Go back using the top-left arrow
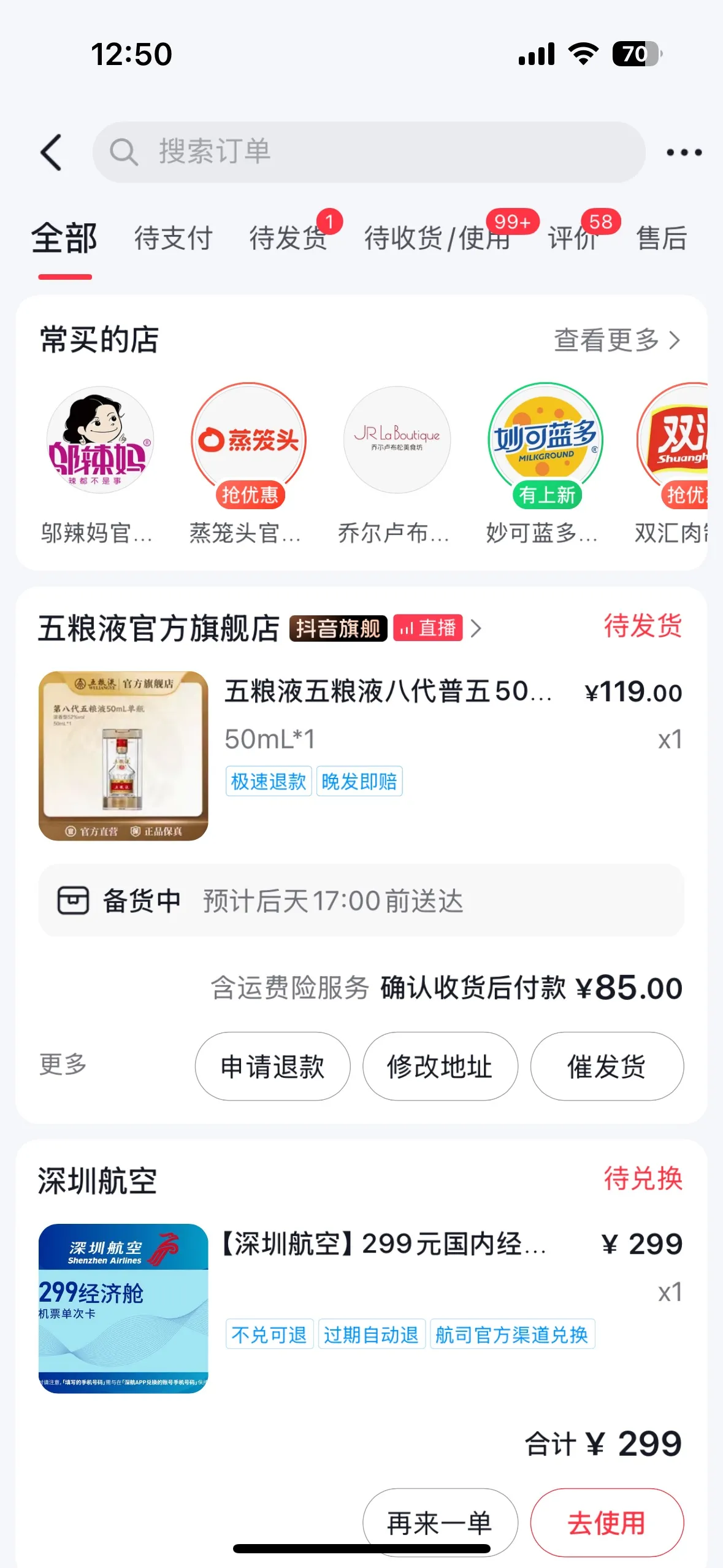 pos(52,152)
